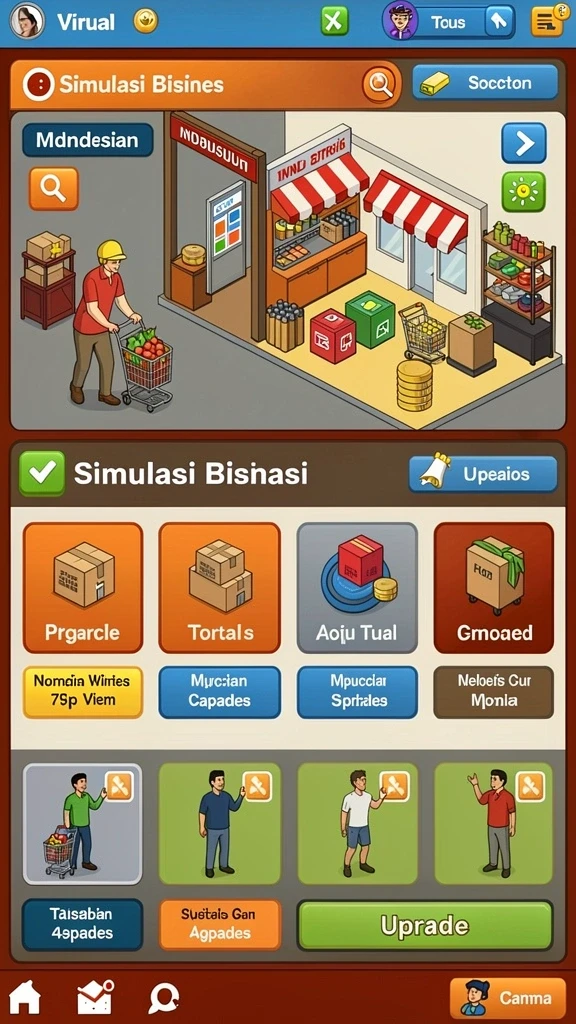The height and width of the screenshot is (1024, 576).
Task: Open the Gmoaed tile
Action: 494,588
